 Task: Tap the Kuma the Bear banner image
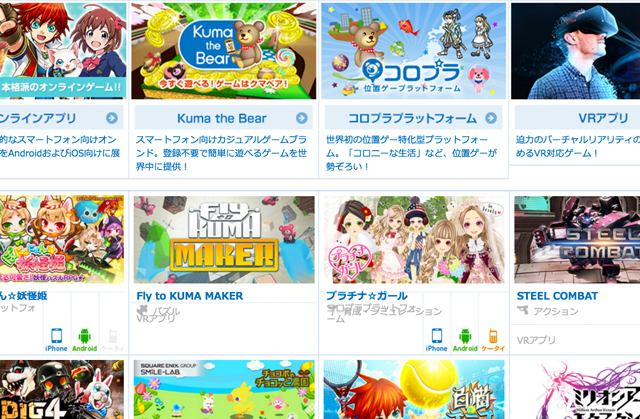click(224, 51)
